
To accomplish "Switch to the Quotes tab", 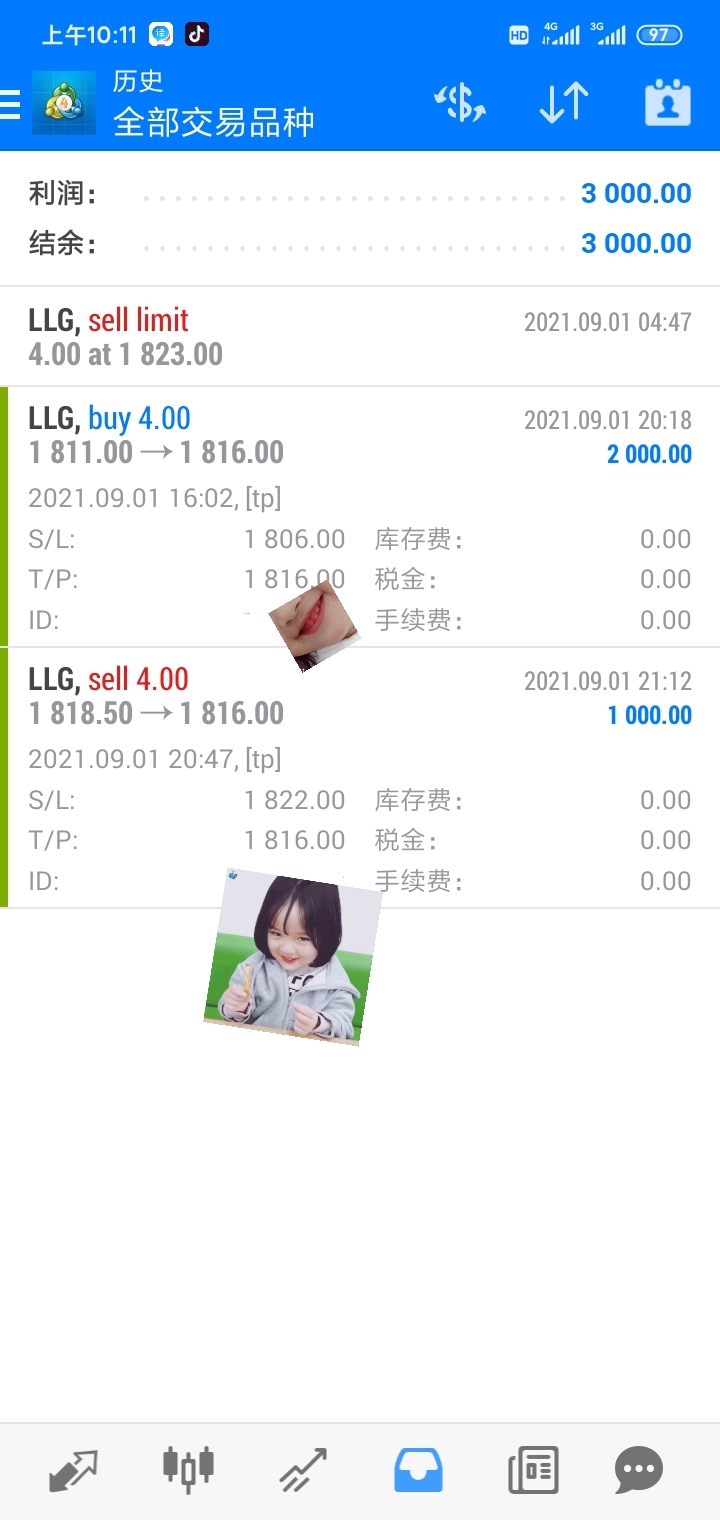I will (x=74, y=1470).
